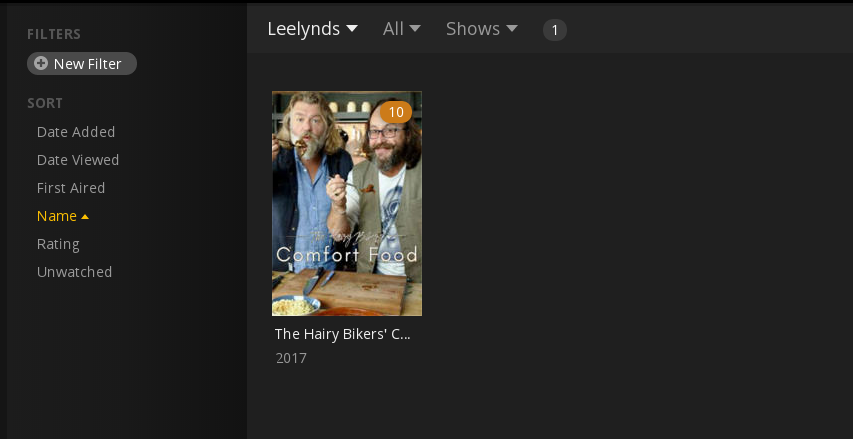Screen dimensions: 853x439
Task: Expand the All filter dropdown
Action: tap(401, 29)
